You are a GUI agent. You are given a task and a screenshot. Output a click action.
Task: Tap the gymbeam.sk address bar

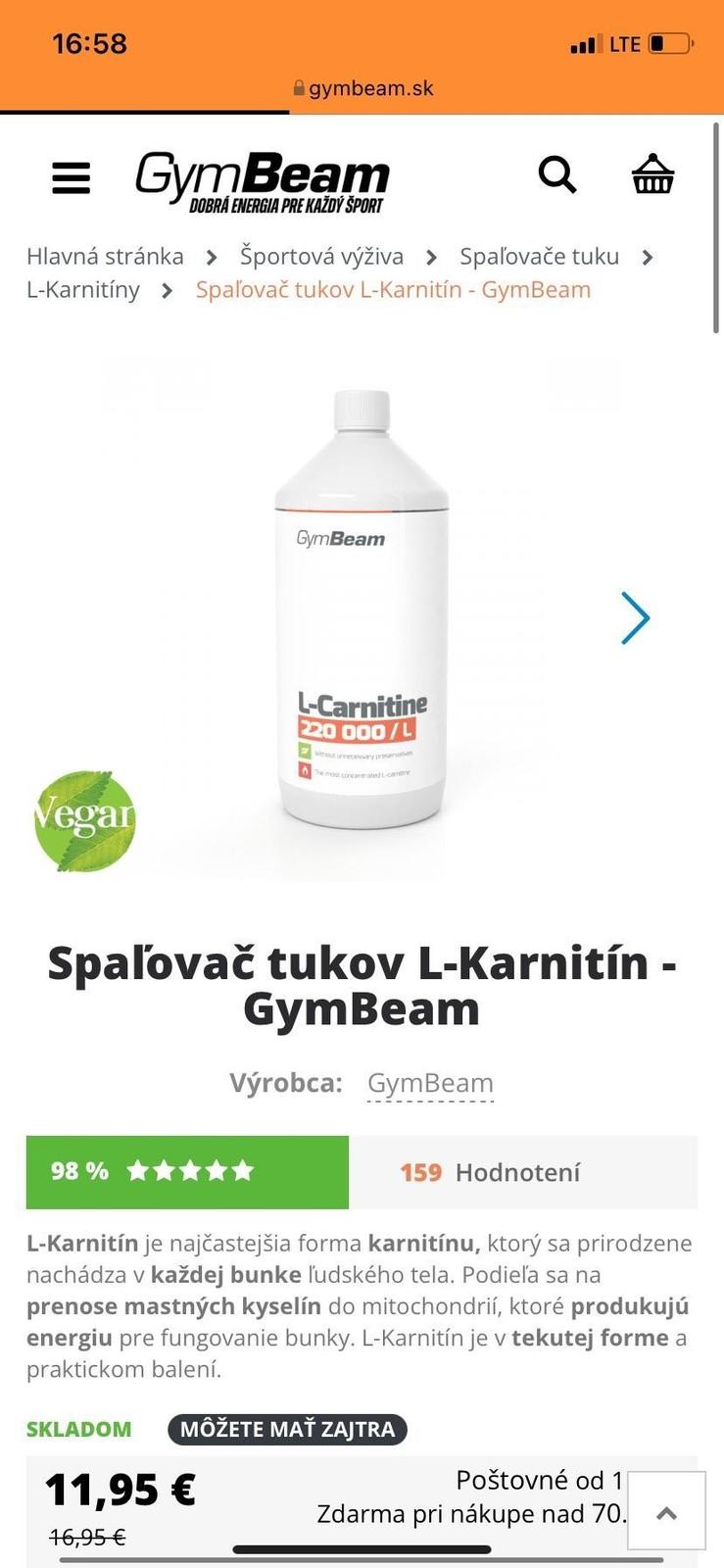click(362, 88)
